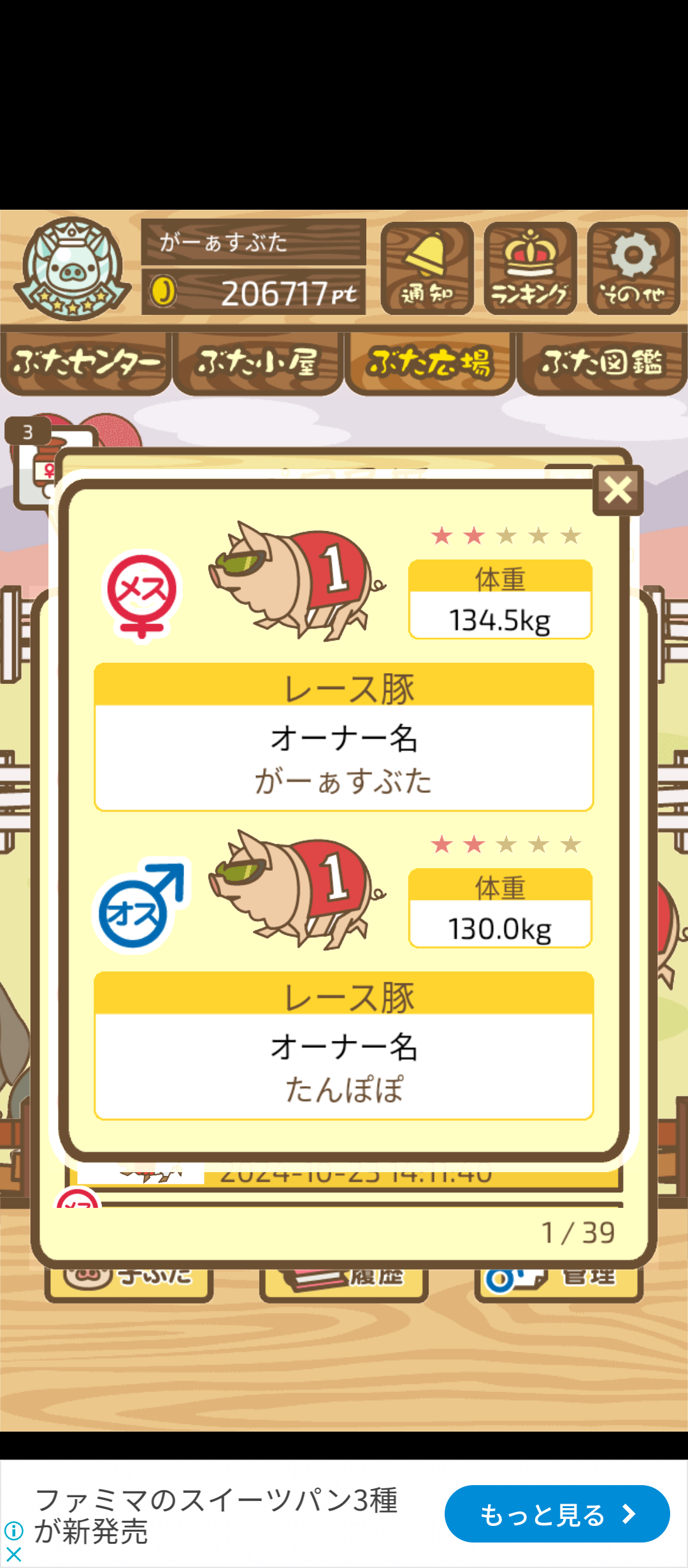Switch to the ぶた小屋 tab
This screenshot has height=1568, width=688.
coord(258,362)
